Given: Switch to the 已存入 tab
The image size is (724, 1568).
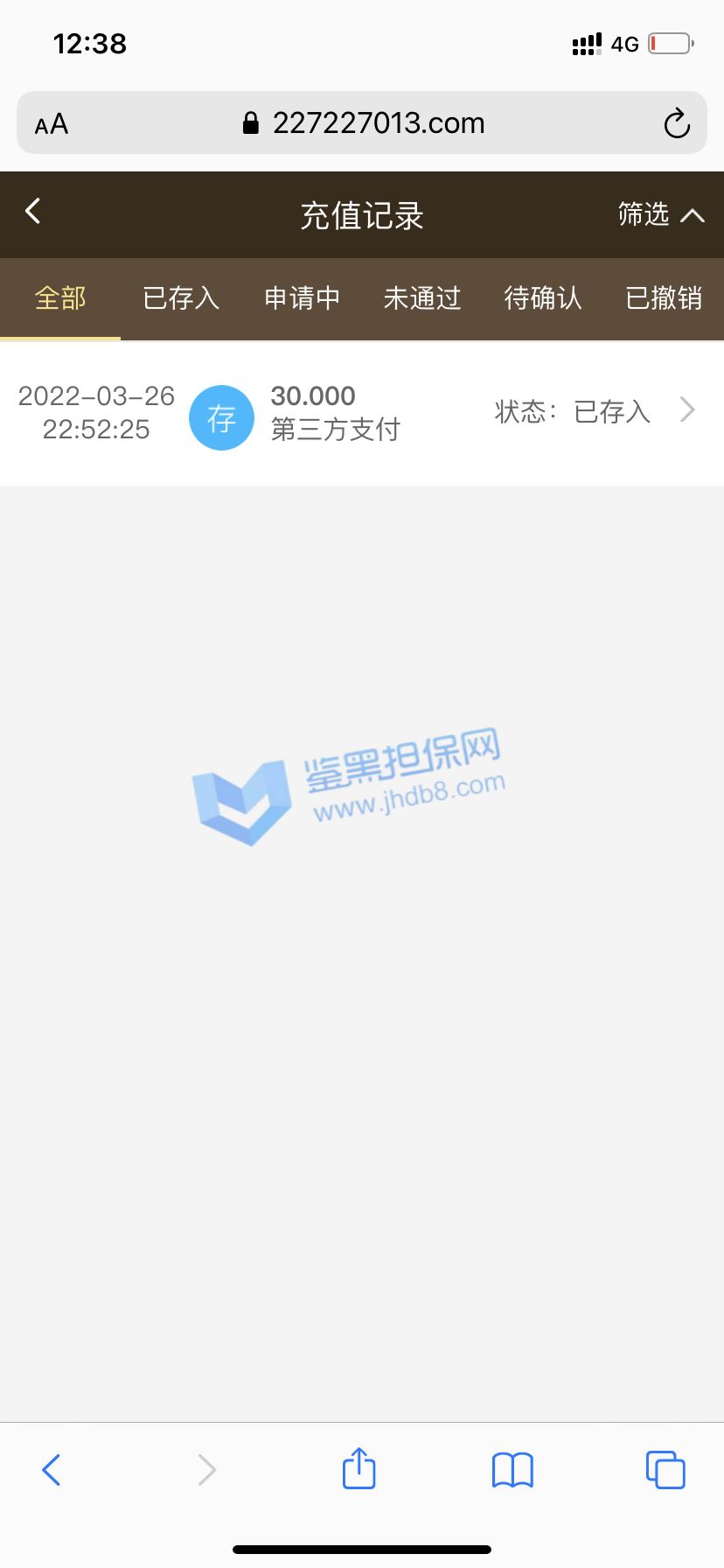Looking at the screenshot, I should pos(181,298).
